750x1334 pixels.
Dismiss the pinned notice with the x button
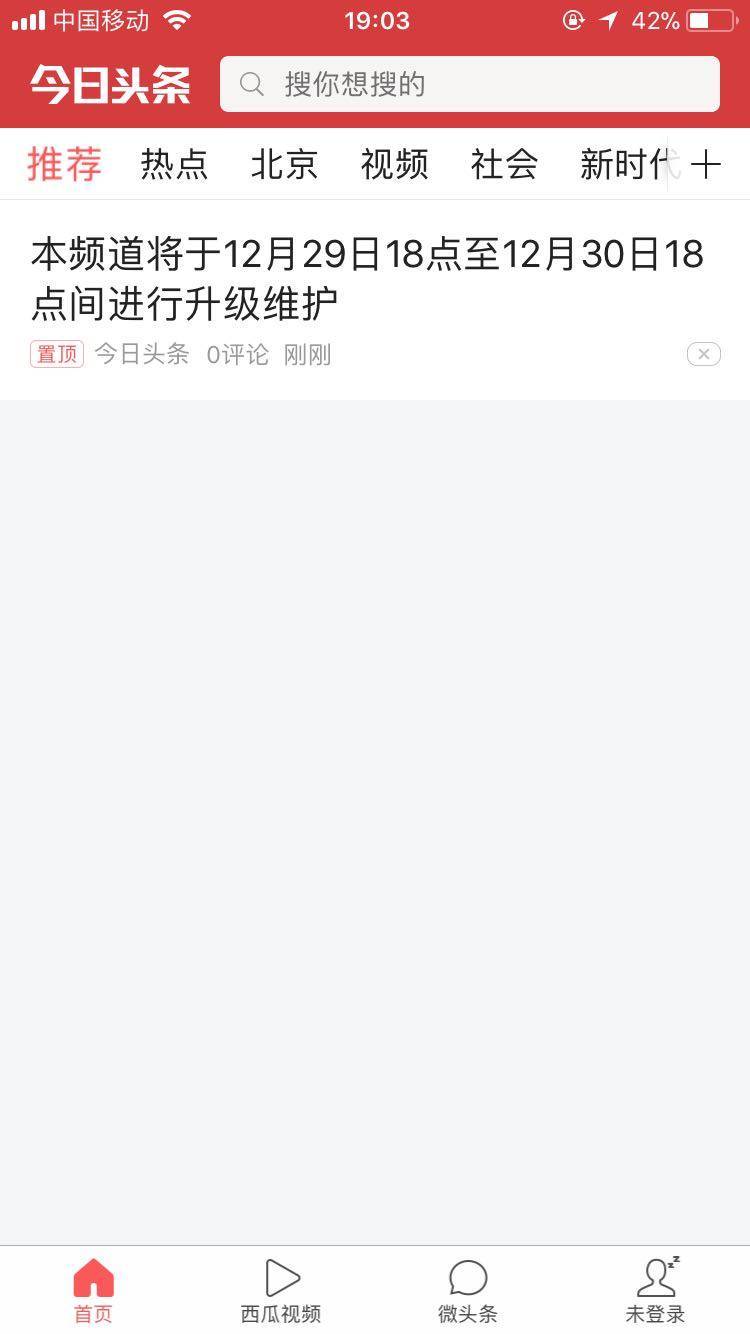tap(703, 354)
